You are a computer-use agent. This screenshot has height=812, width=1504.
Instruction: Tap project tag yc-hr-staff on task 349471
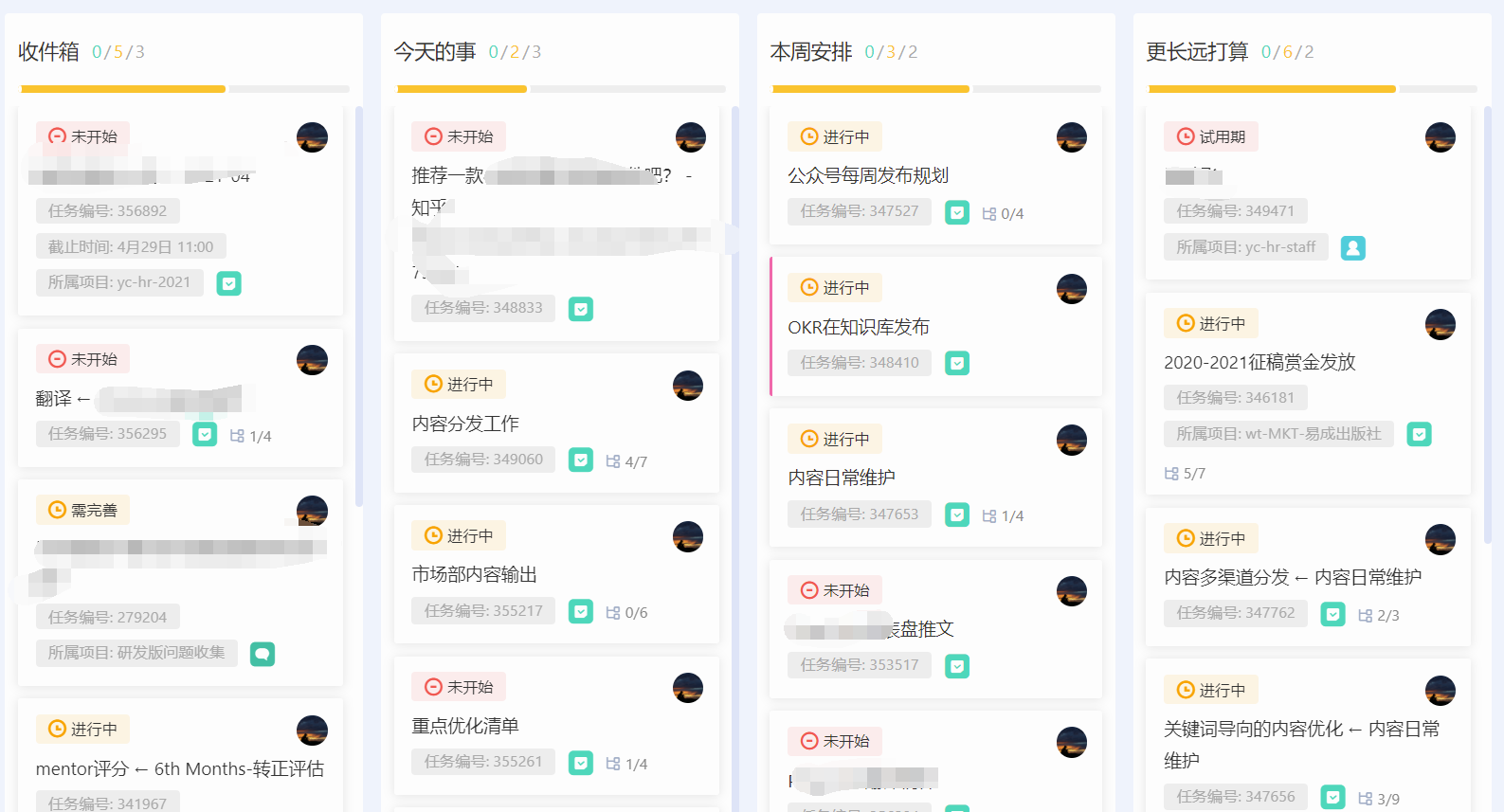[x=1246, y=247]
